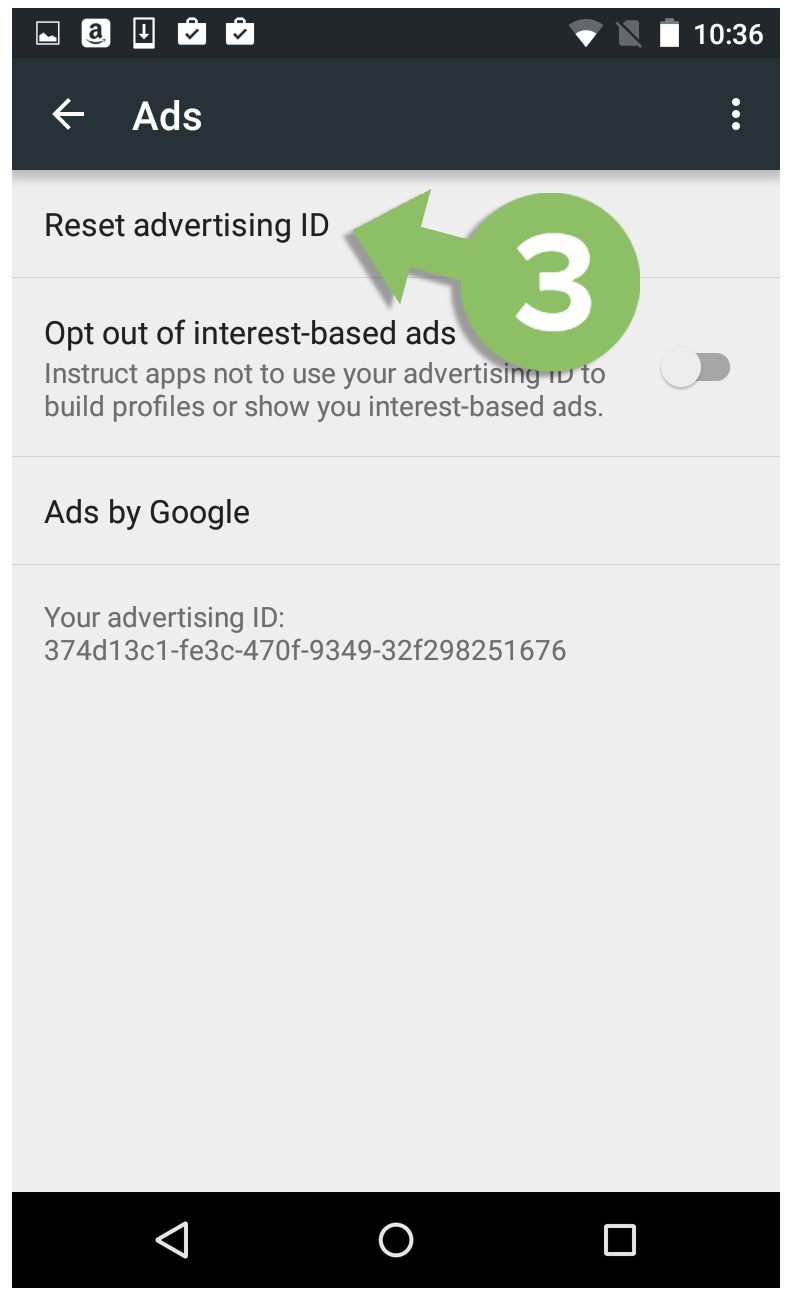Go back from the Ads screen
The image size is (792, 1296).
pos(68,115)
